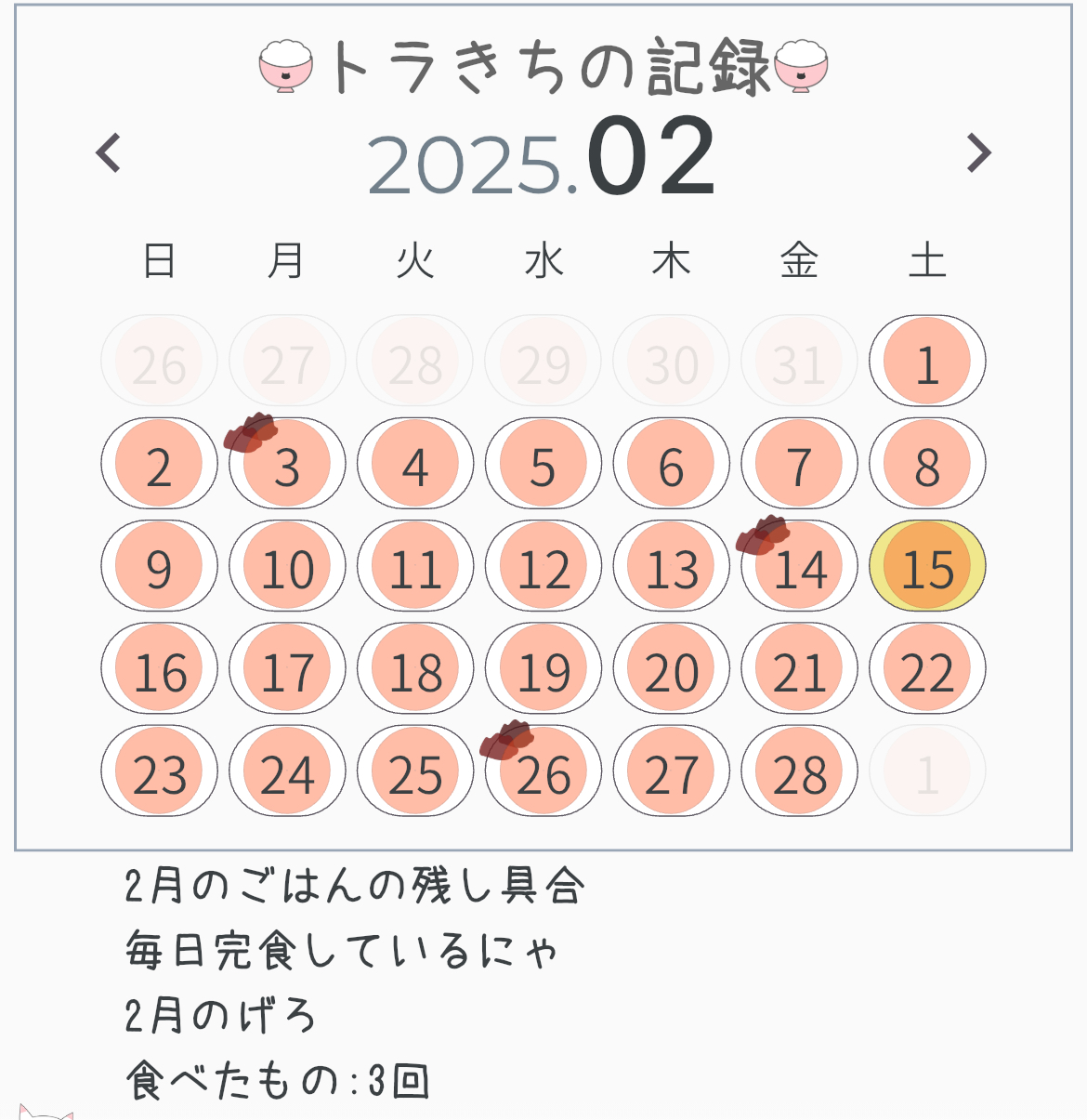Select February 15 on the calendar
The image size is (1087, 1120).
(x=927, y=566)
